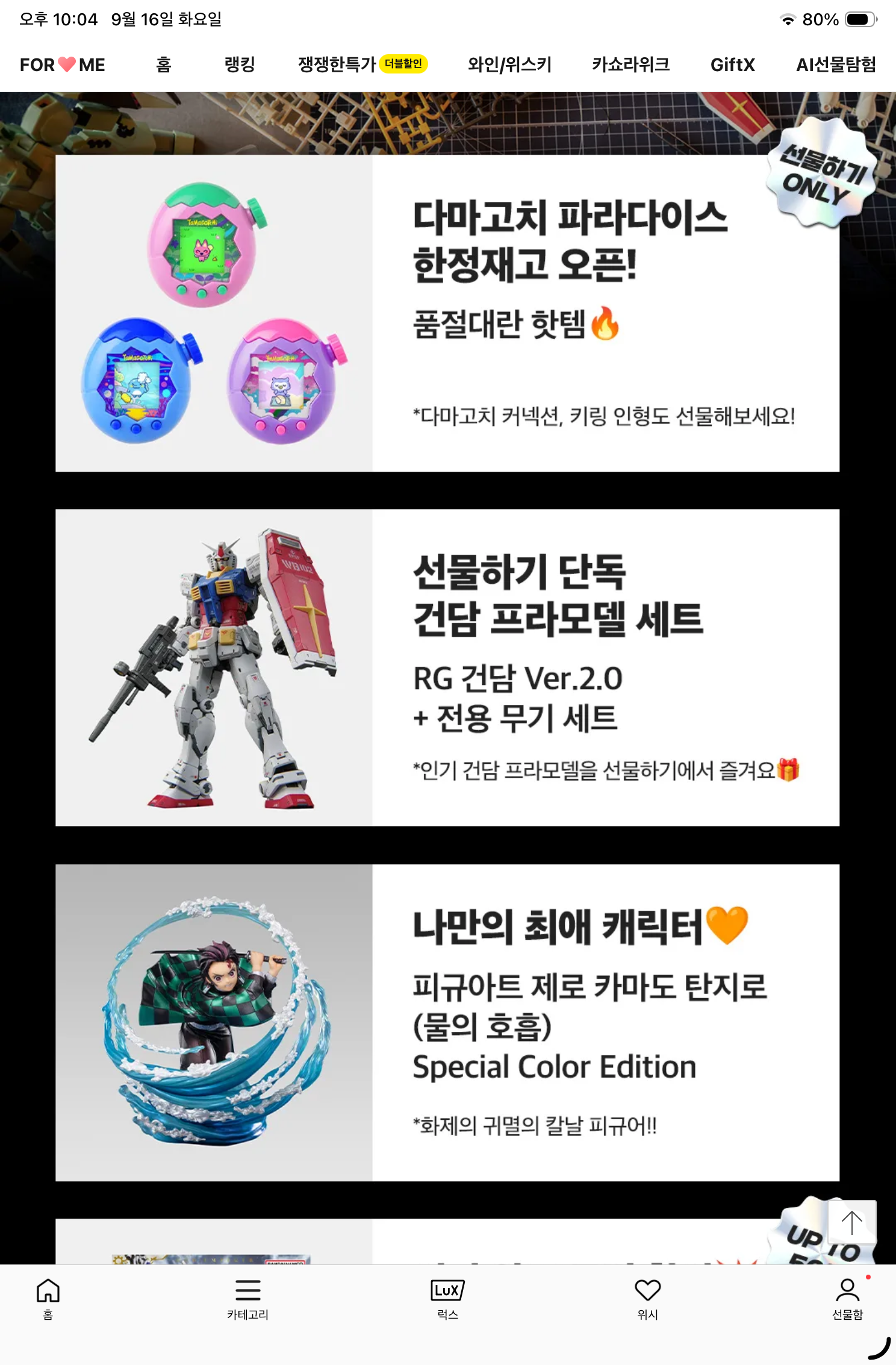Open the 선물함 gift box

pyautogui.click(x=847, y=1299)
